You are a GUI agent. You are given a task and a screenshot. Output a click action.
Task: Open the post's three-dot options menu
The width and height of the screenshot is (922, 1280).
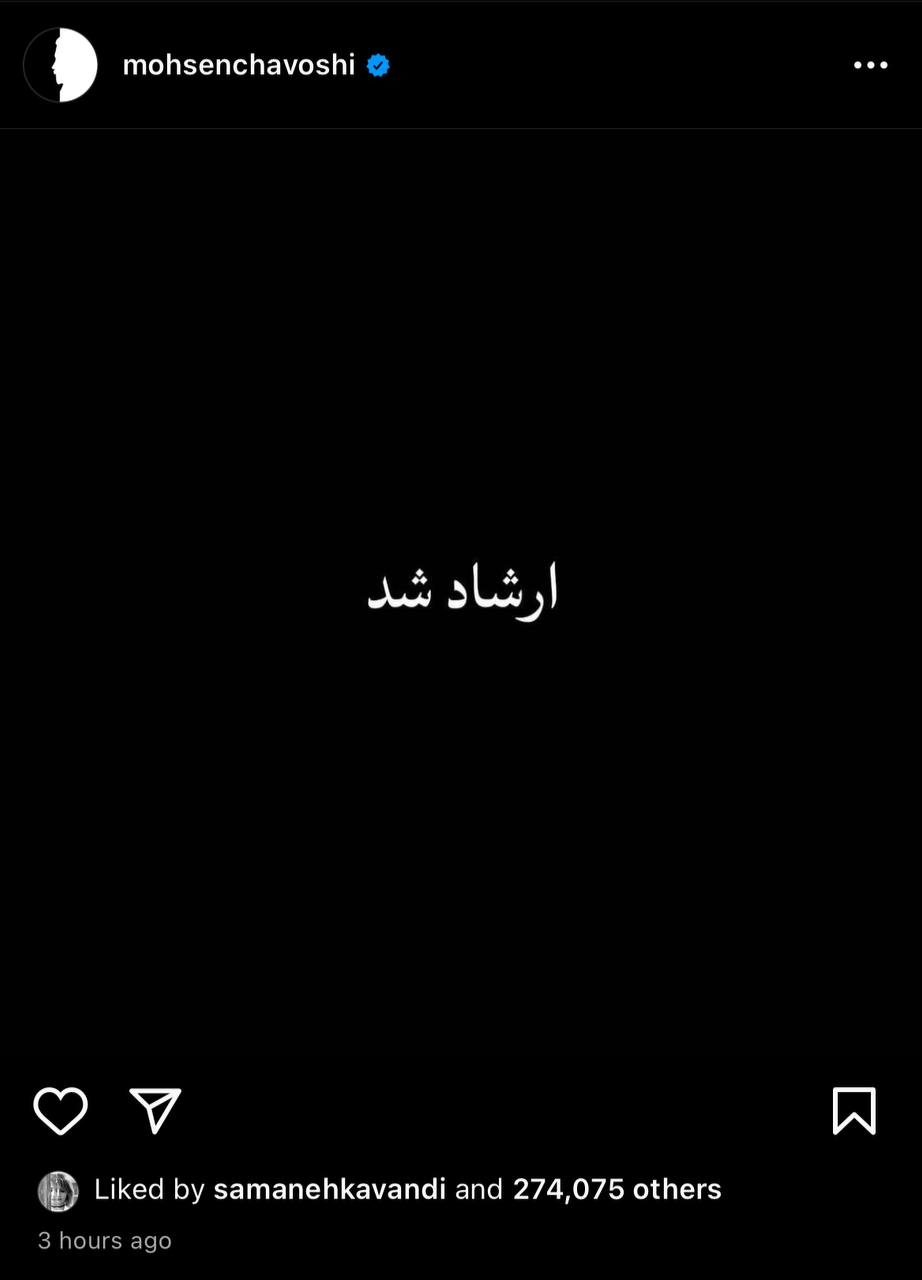click(870, 65)
